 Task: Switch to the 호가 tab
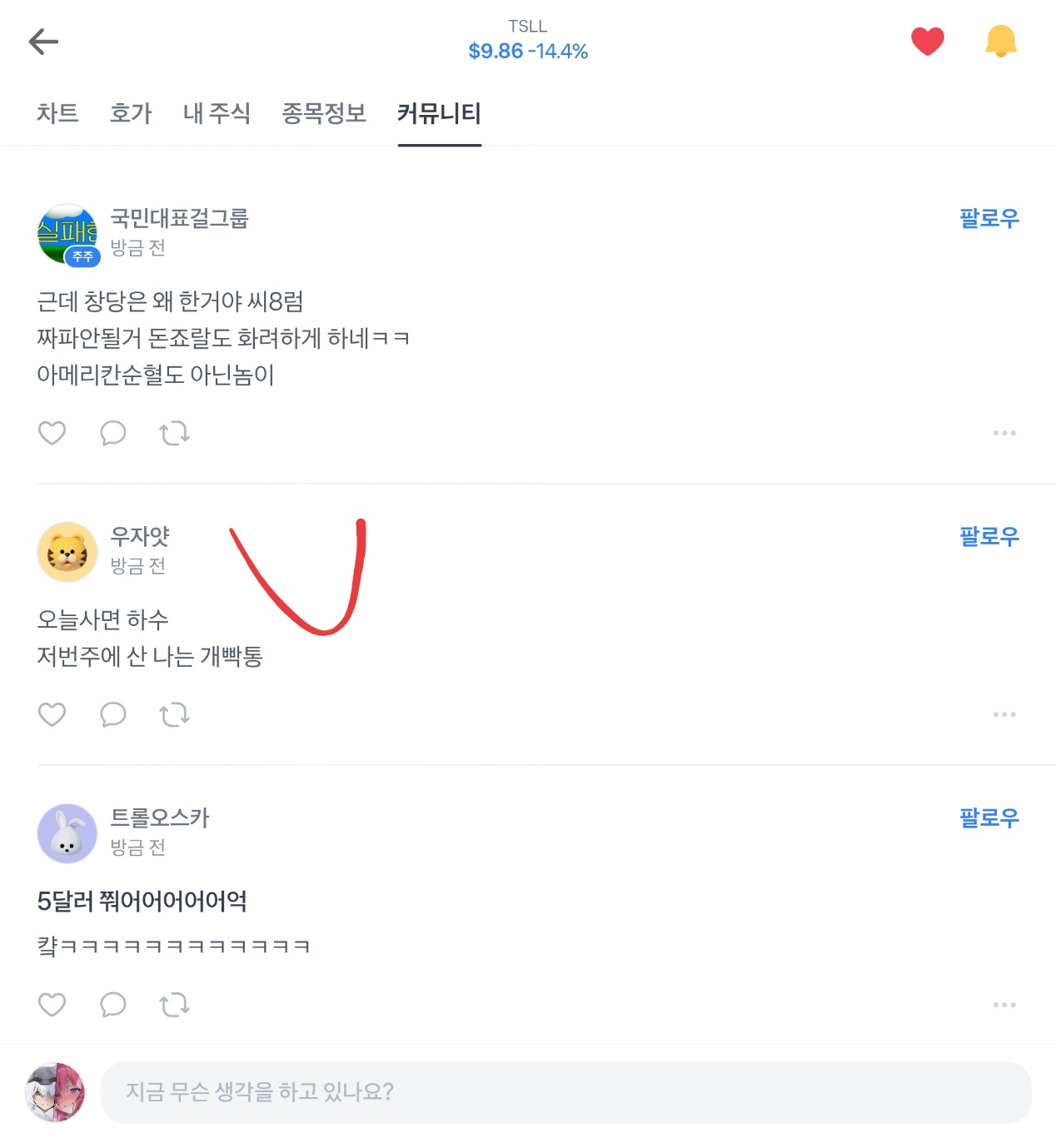click(x=131, y=113)
